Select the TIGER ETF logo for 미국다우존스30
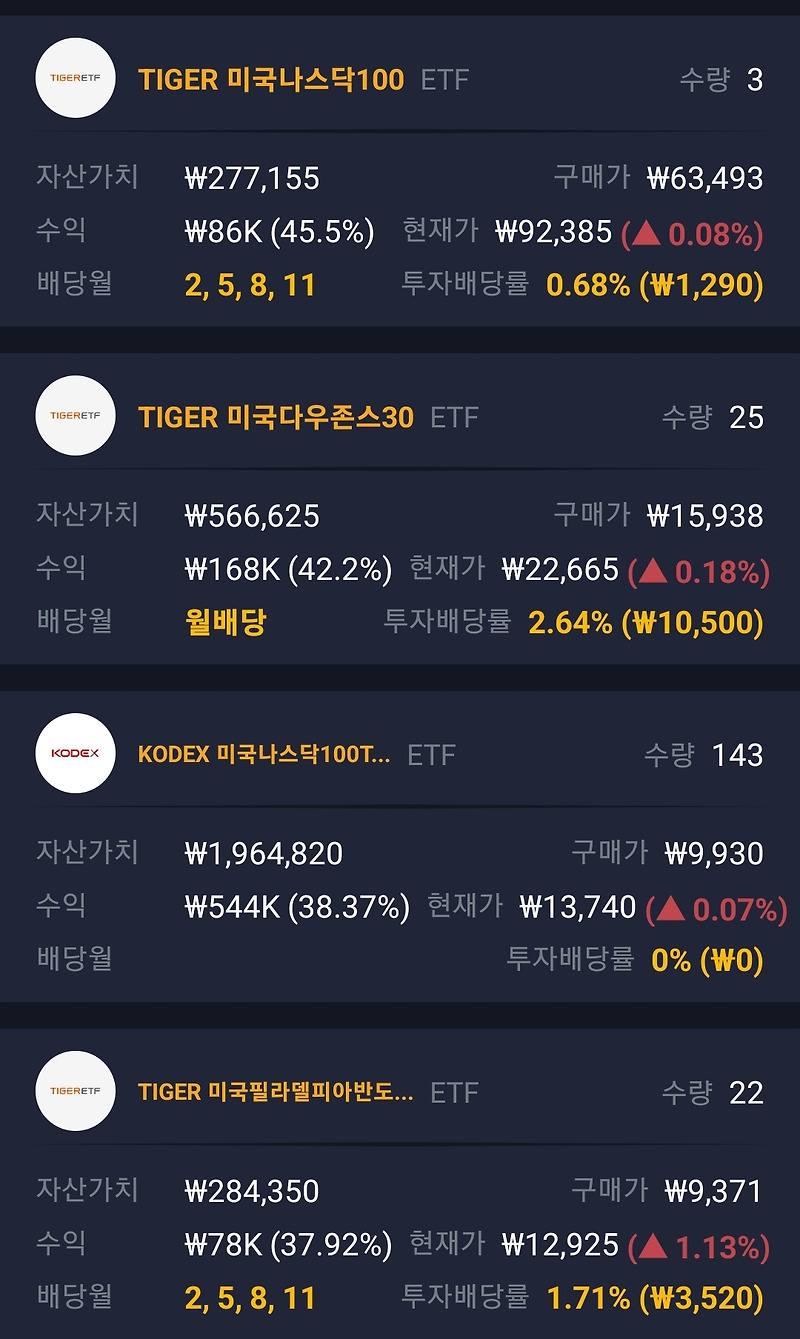800x1339 pixels. point(74,416)
